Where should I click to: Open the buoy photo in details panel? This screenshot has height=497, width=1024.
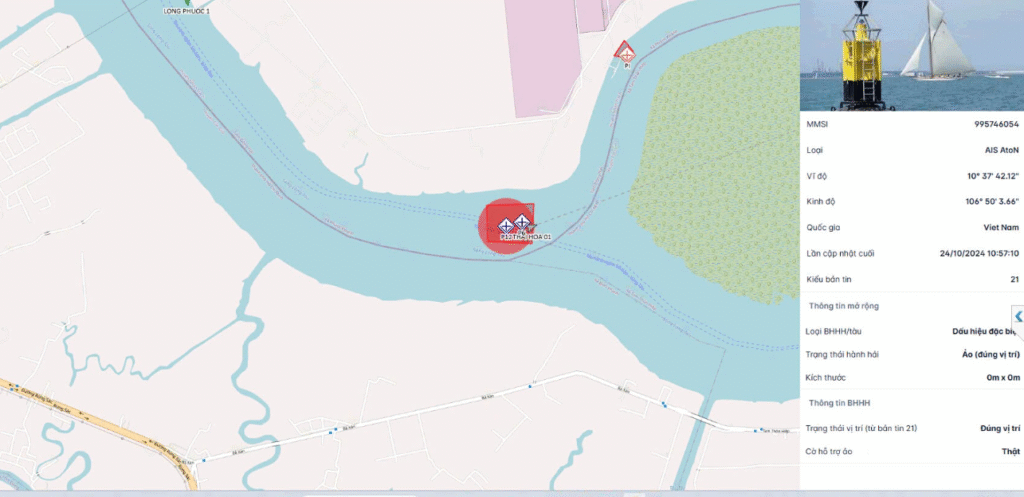pos(911,54)
